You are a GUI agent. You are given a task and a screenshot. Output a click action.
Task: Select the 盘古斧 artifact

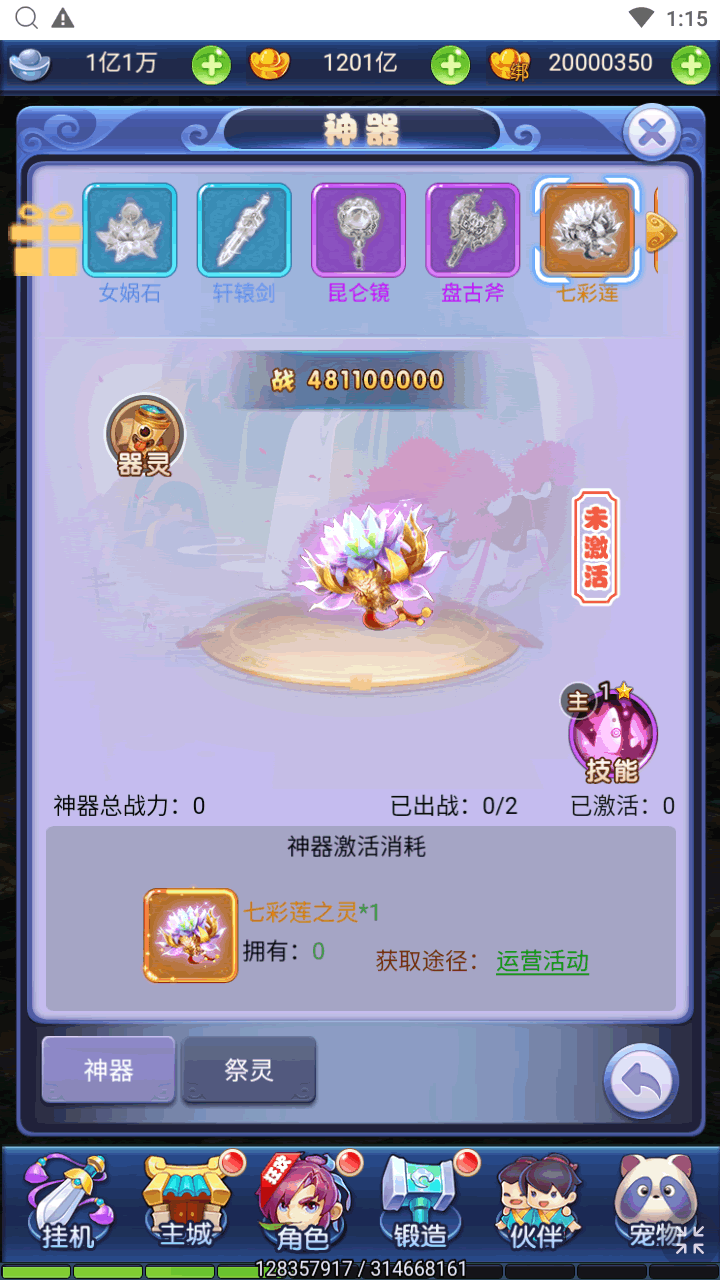(473, 231)
